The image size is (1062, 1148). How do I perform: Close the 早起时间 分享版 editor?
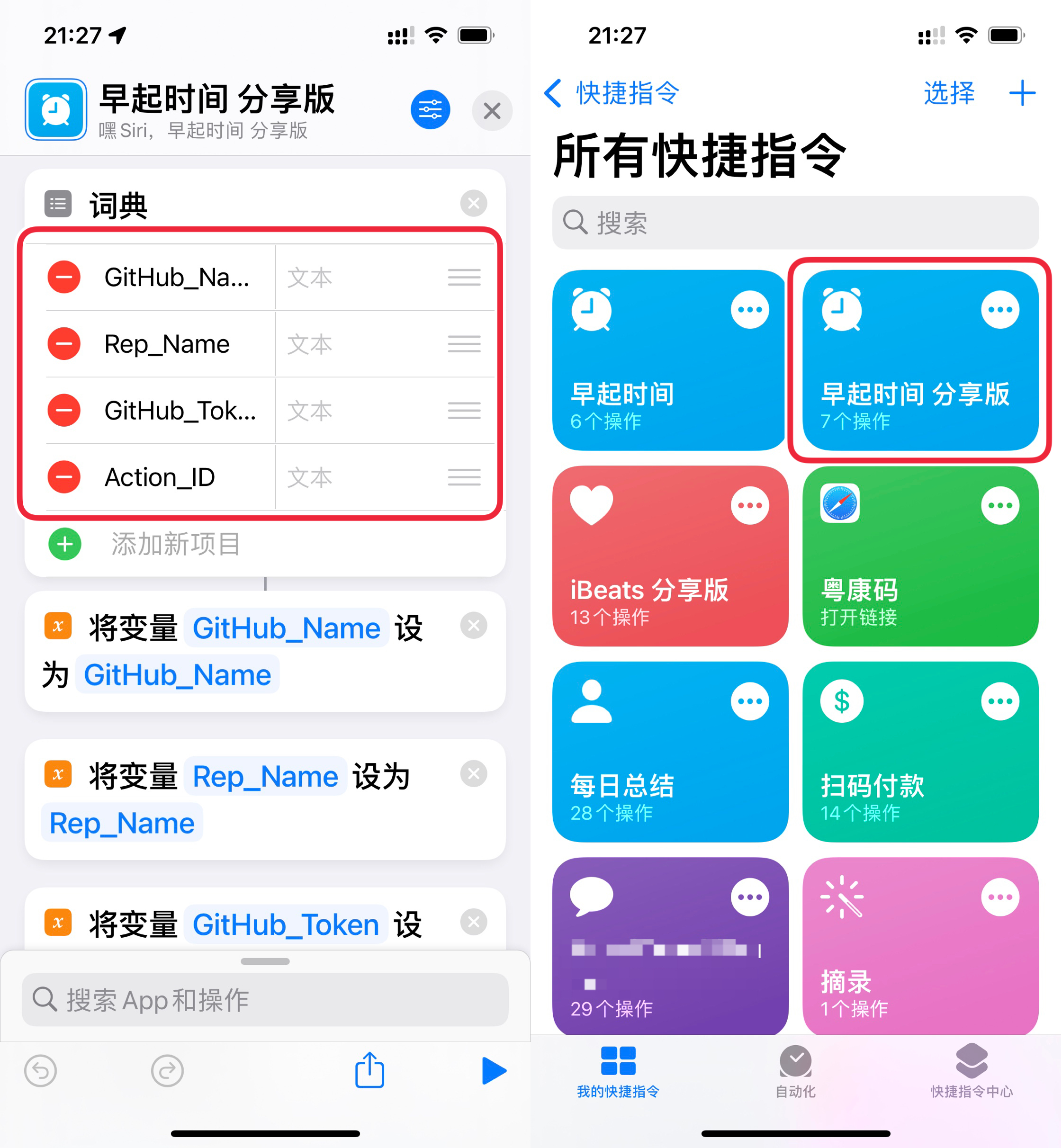491,111
